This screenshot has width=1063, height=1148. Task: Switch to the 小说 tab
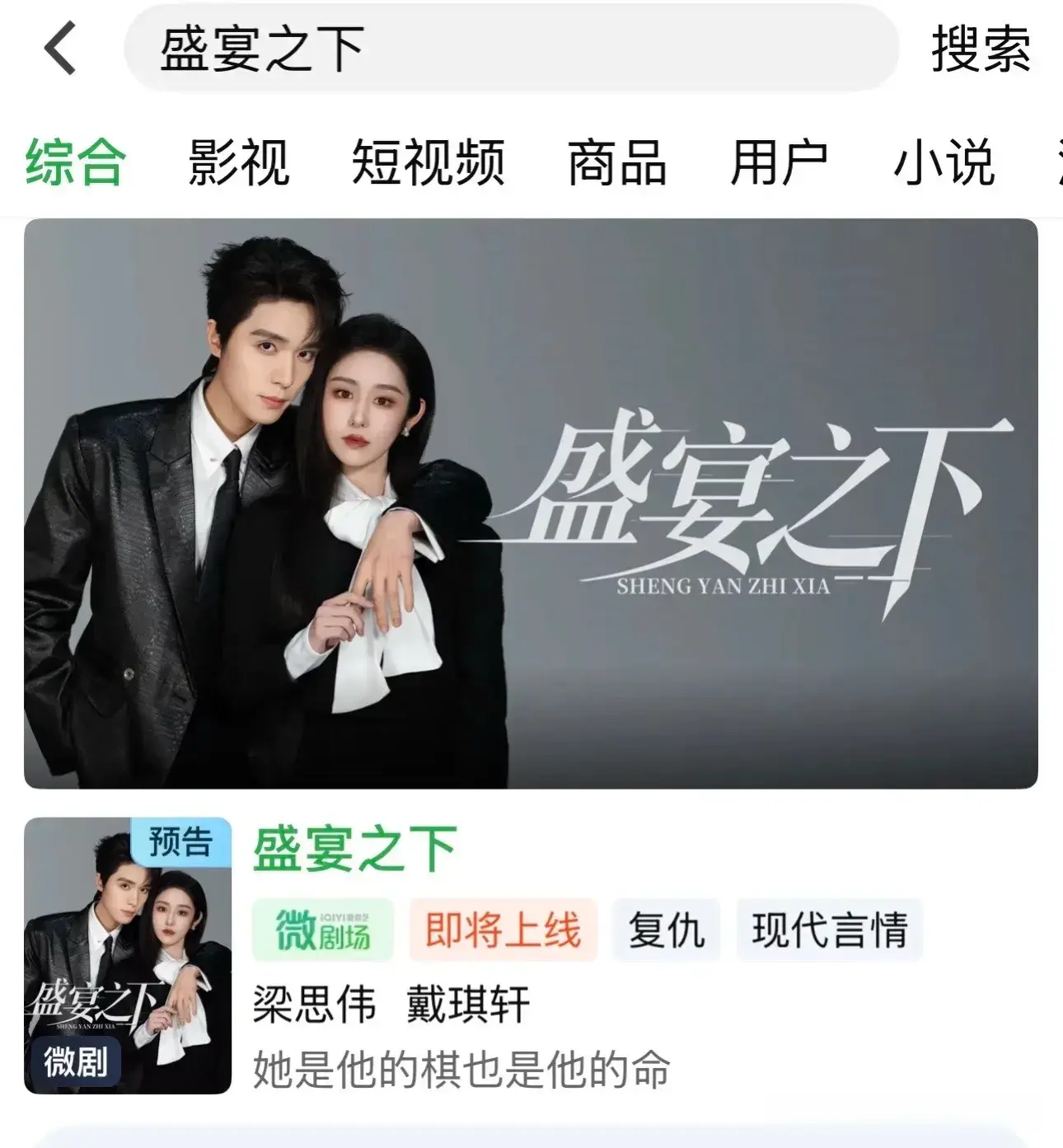[x=944, y=162]
